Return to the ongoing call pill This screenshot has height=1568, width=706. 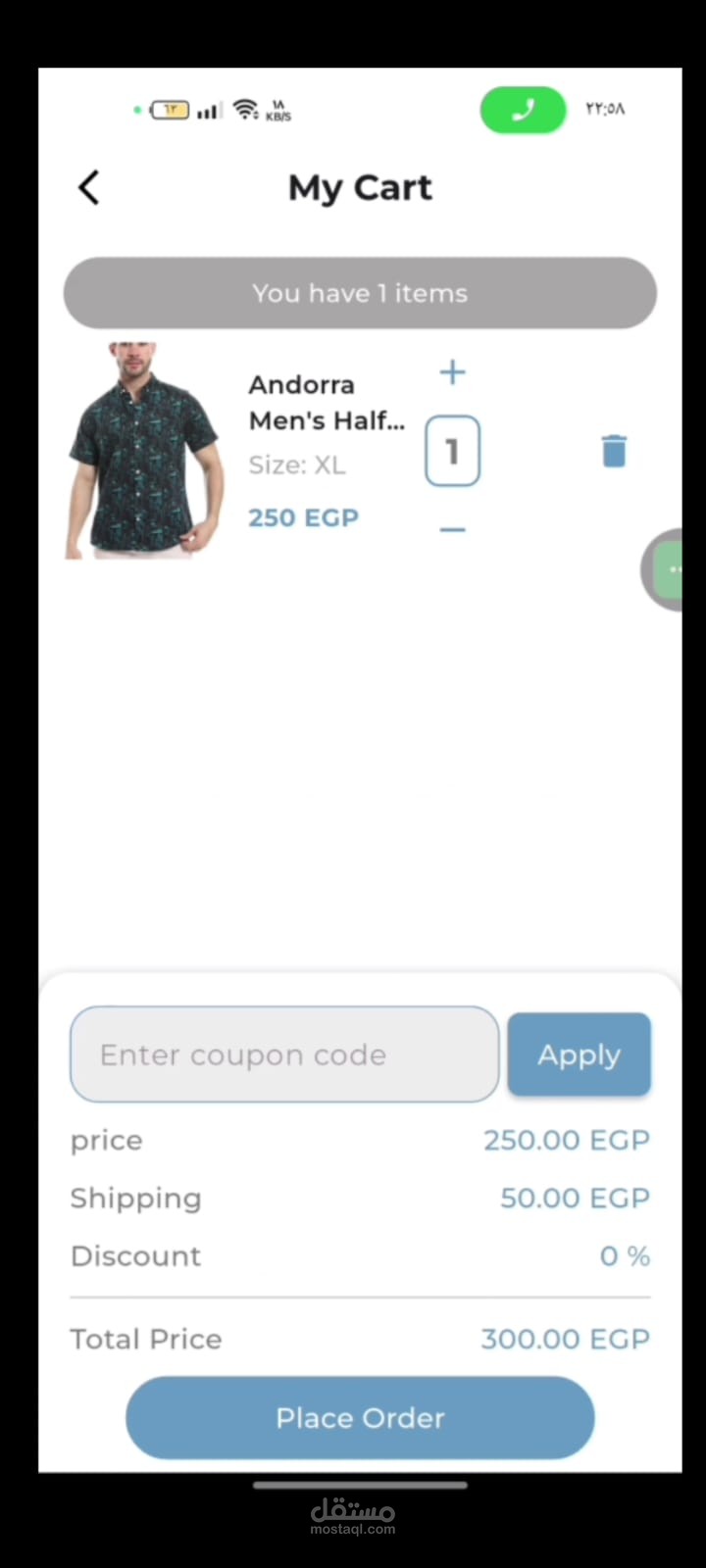[523, 109]
